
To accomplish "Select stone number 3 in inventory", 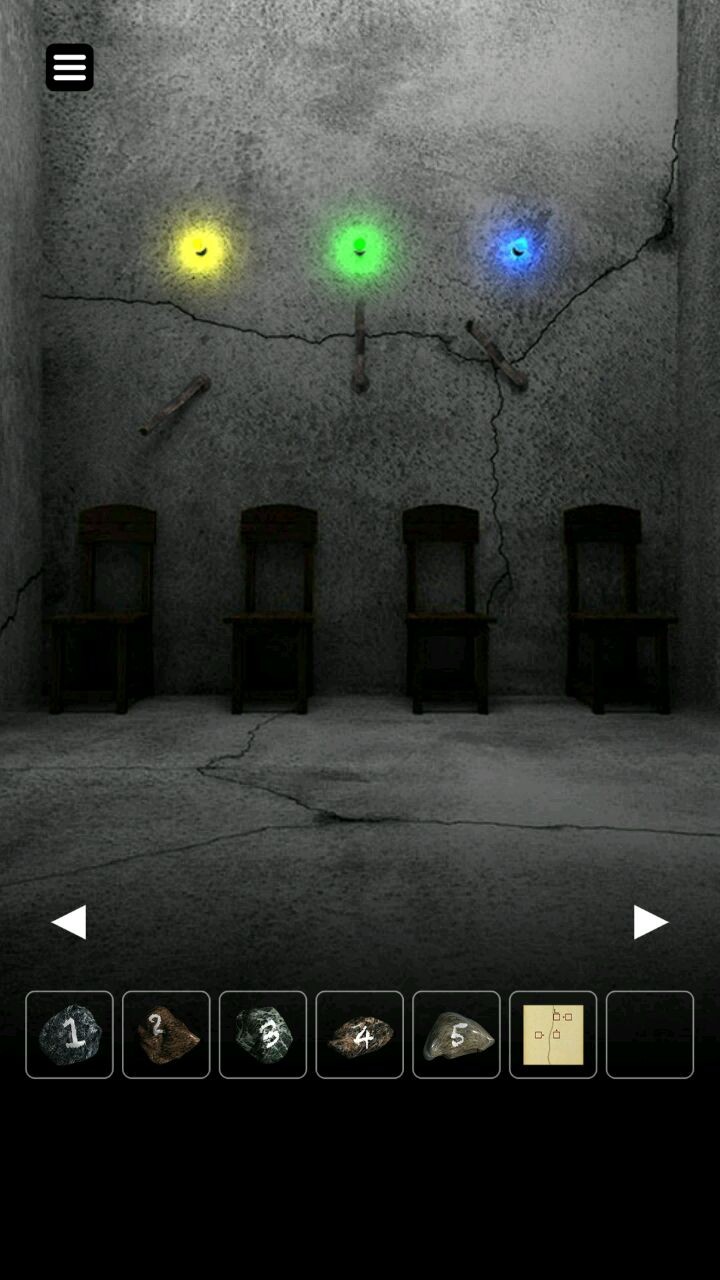I will [x=263, y=1035].
